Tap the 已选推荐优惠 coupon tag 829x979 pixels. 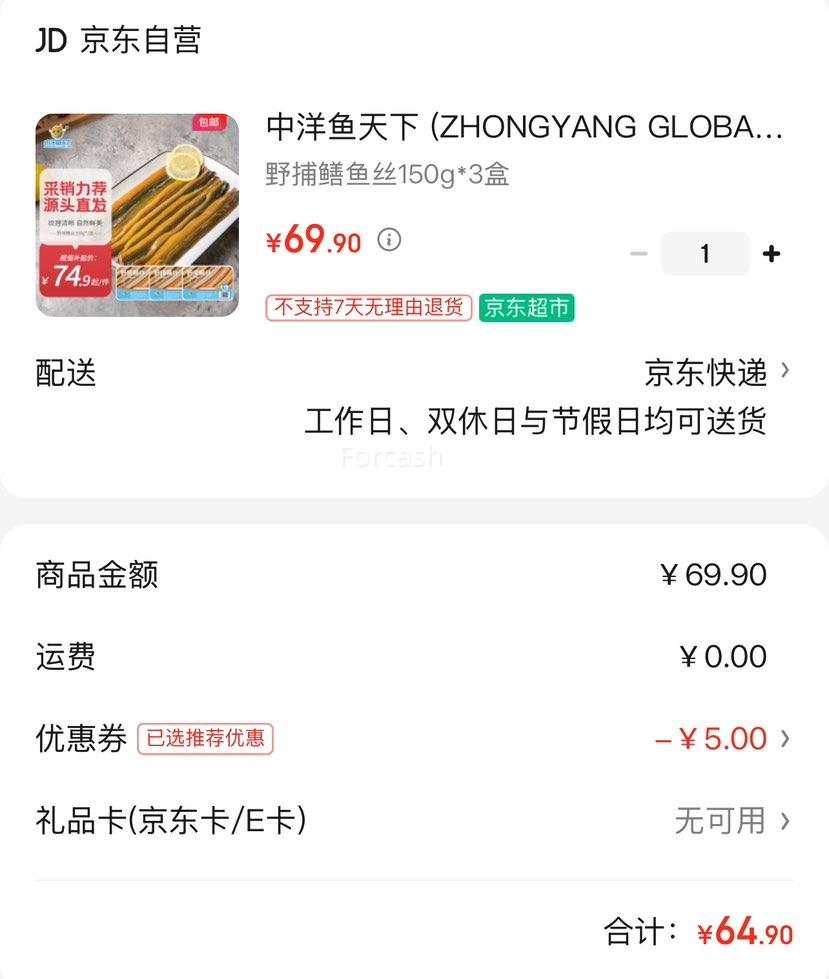click(x=205, y=738)
